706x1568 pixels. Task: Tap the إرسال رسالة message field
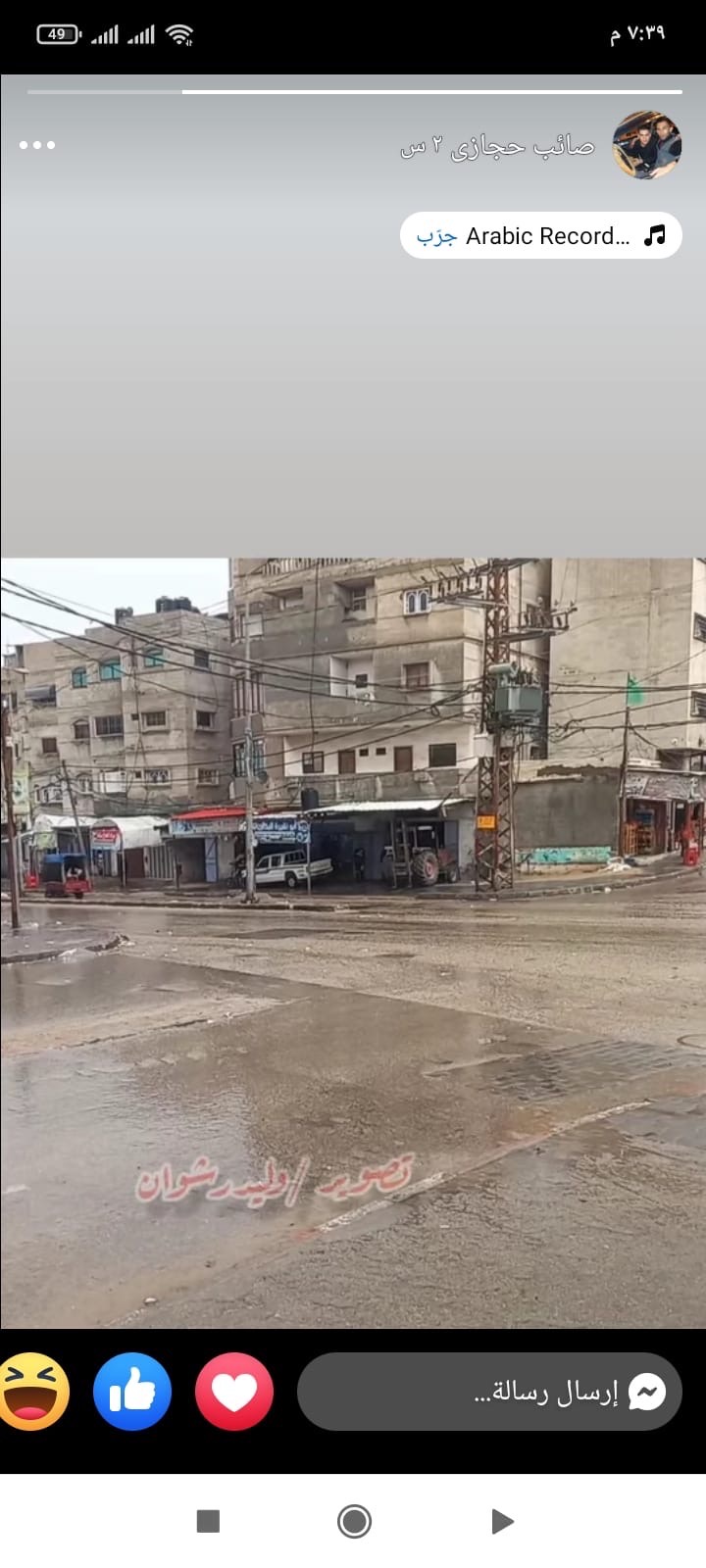[488, 1392]
